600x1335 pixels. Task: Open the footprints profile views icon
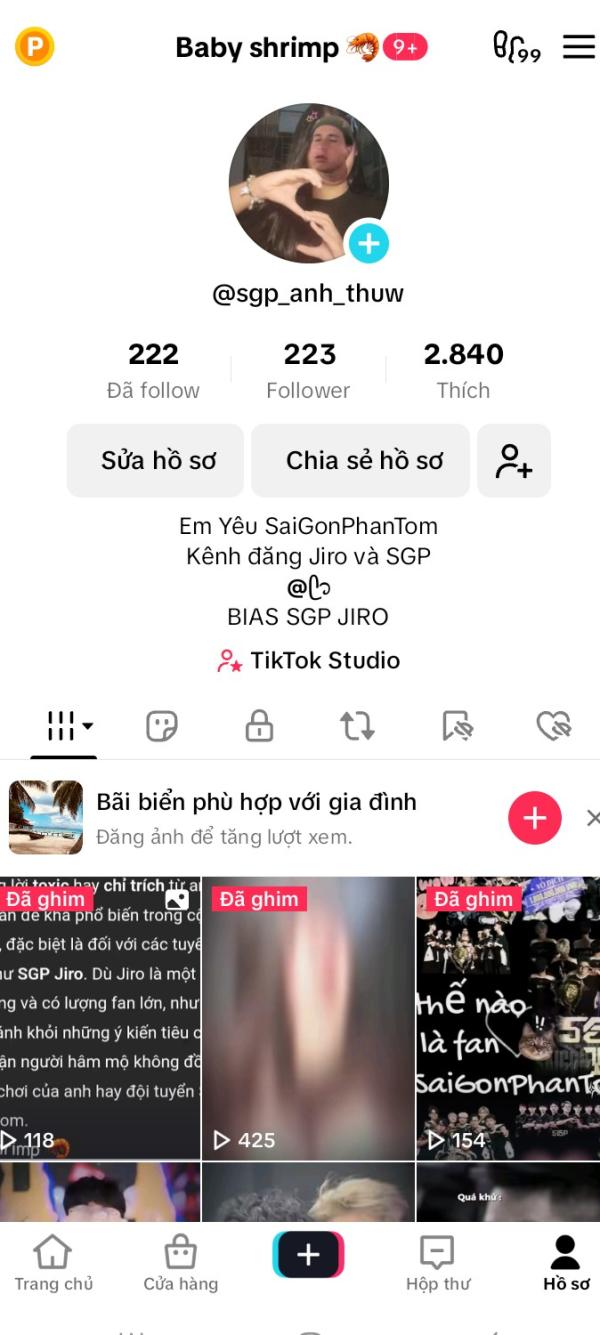pos(516,47)
